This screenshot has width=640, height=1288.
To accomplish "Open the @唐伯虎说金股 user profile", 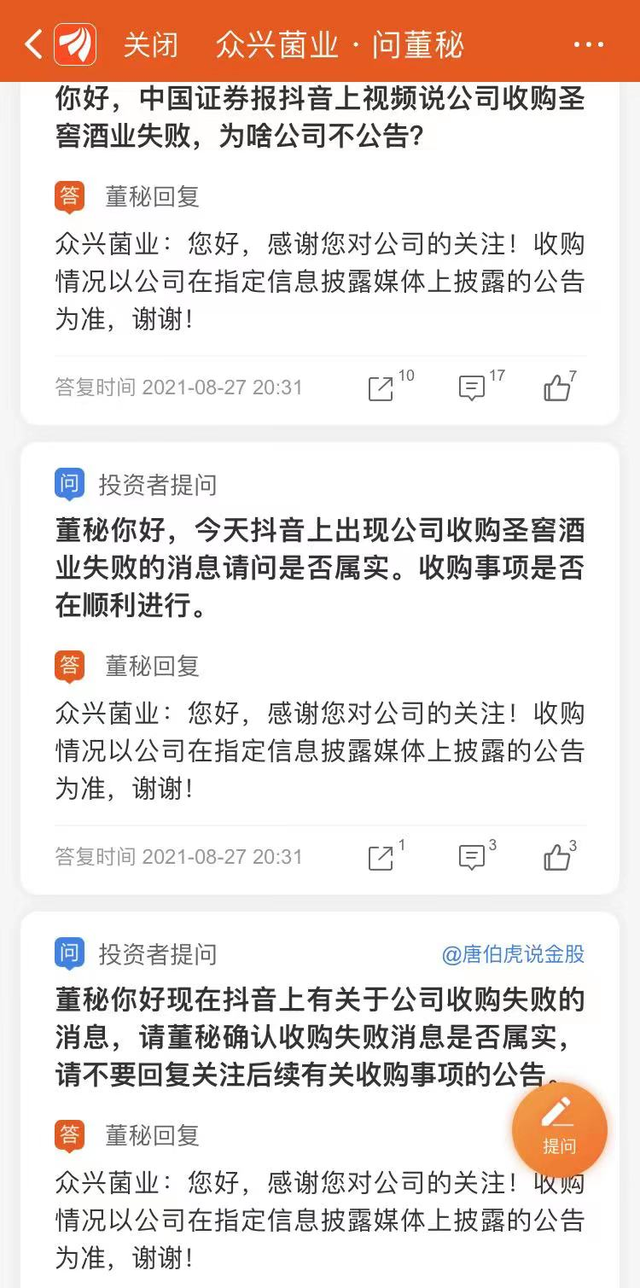I will coord(513,954).
